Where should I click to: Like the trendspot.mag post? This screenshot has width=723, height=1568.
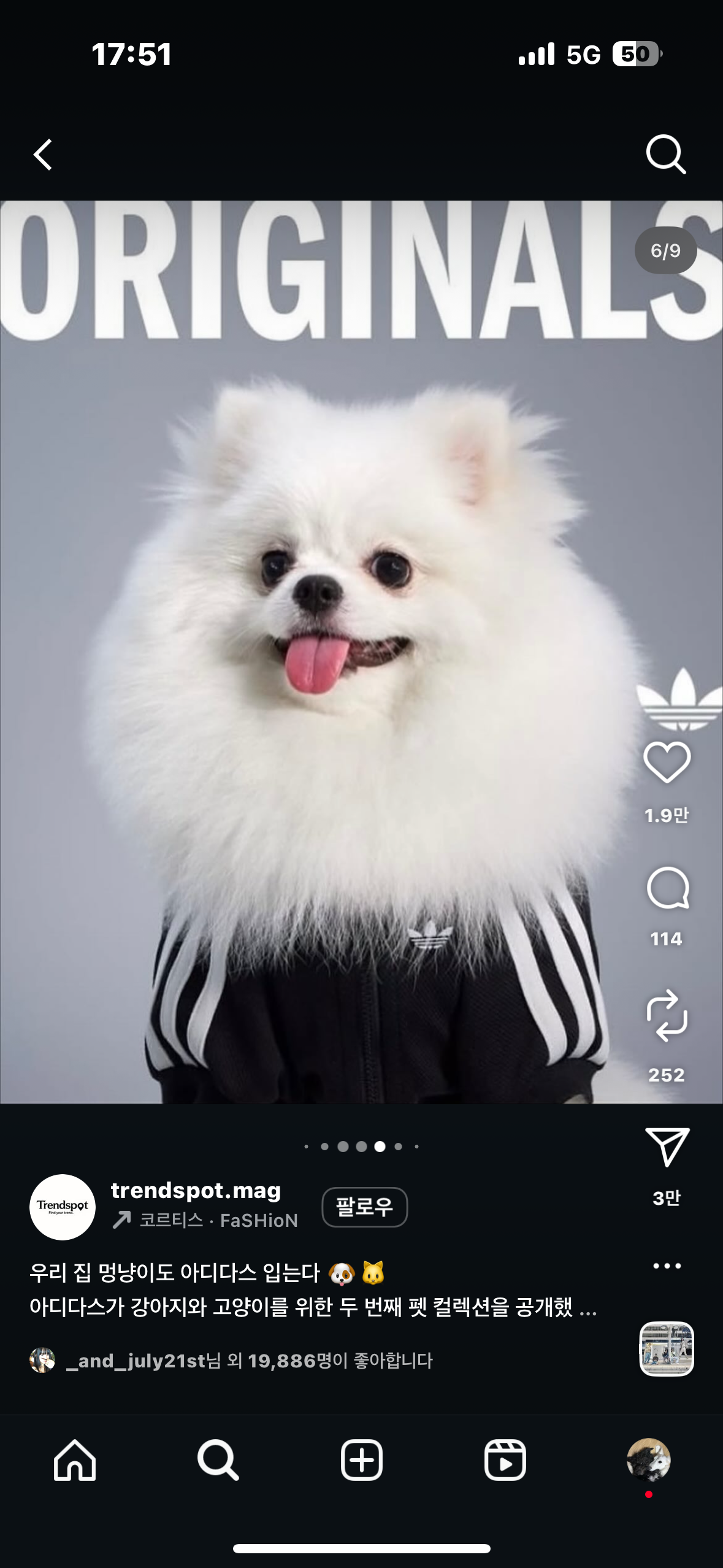pos(667,763)
